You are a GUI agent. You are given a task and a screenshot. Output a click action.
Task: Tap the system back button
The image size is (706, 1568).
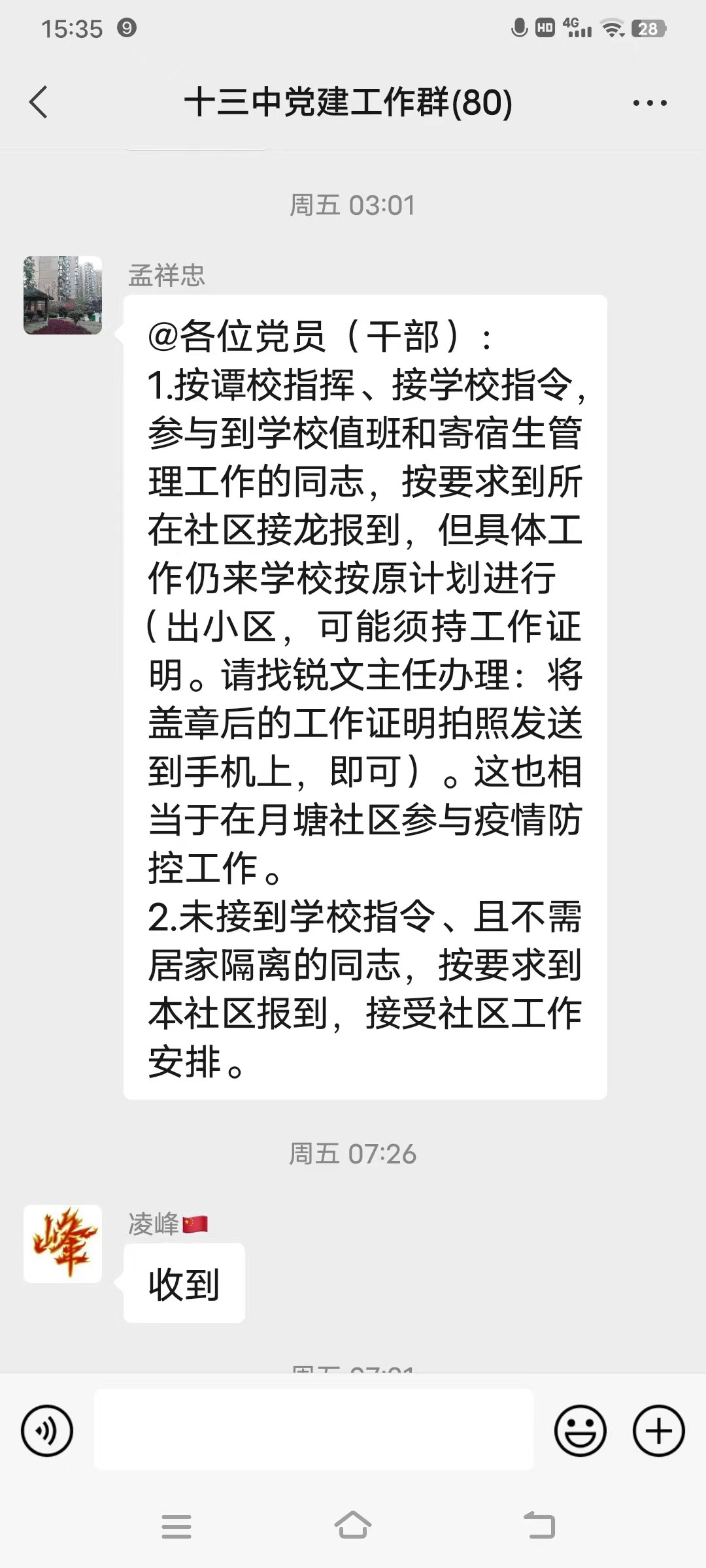point(540,1526)
